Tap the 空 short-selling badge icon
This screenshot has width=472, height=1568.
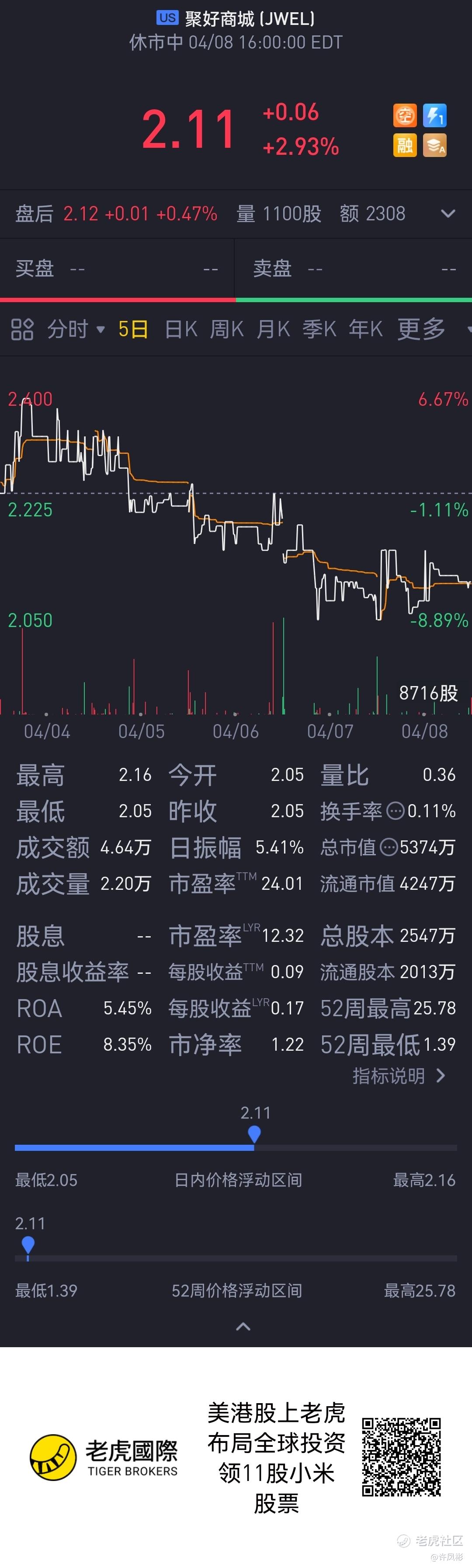point(405,115)
